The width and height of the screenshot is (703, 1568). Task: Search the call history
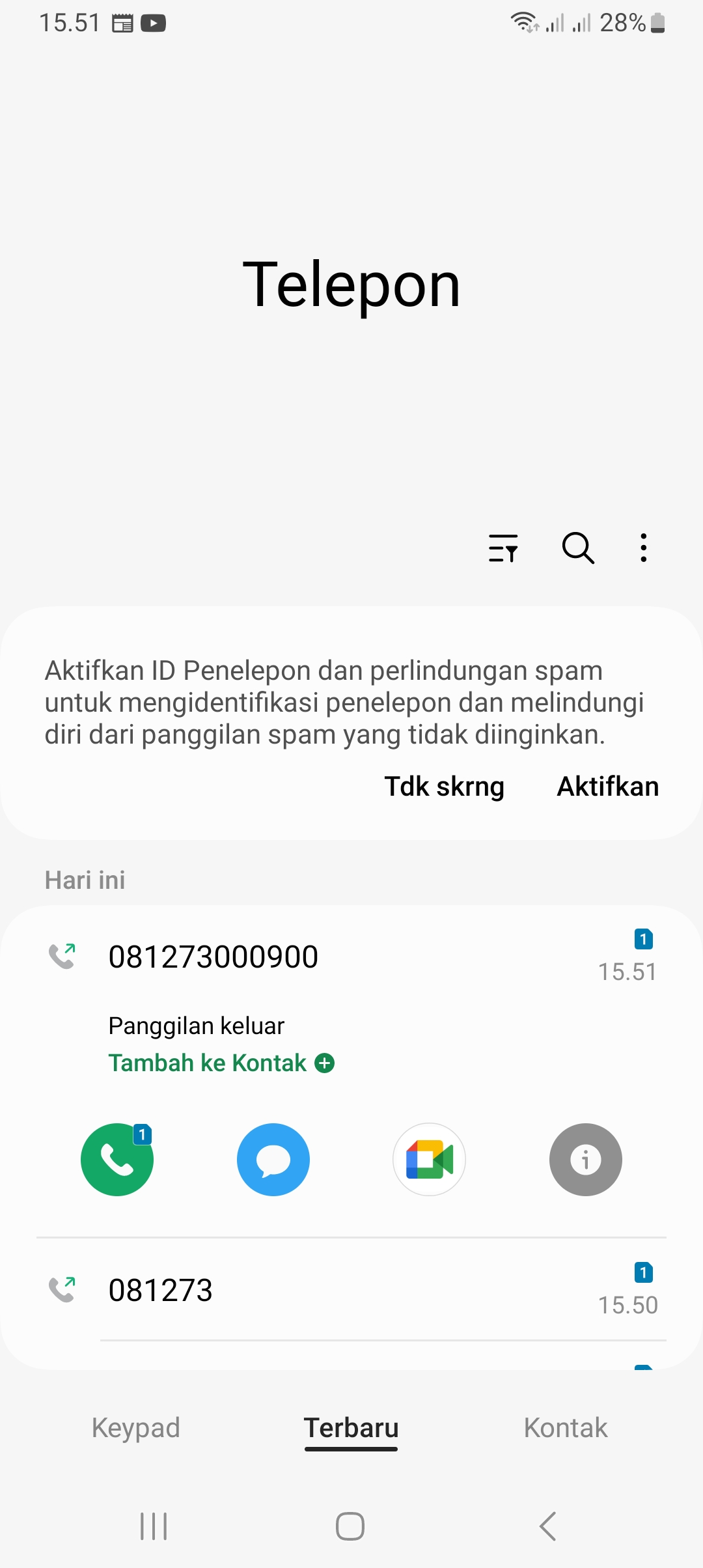578,548
